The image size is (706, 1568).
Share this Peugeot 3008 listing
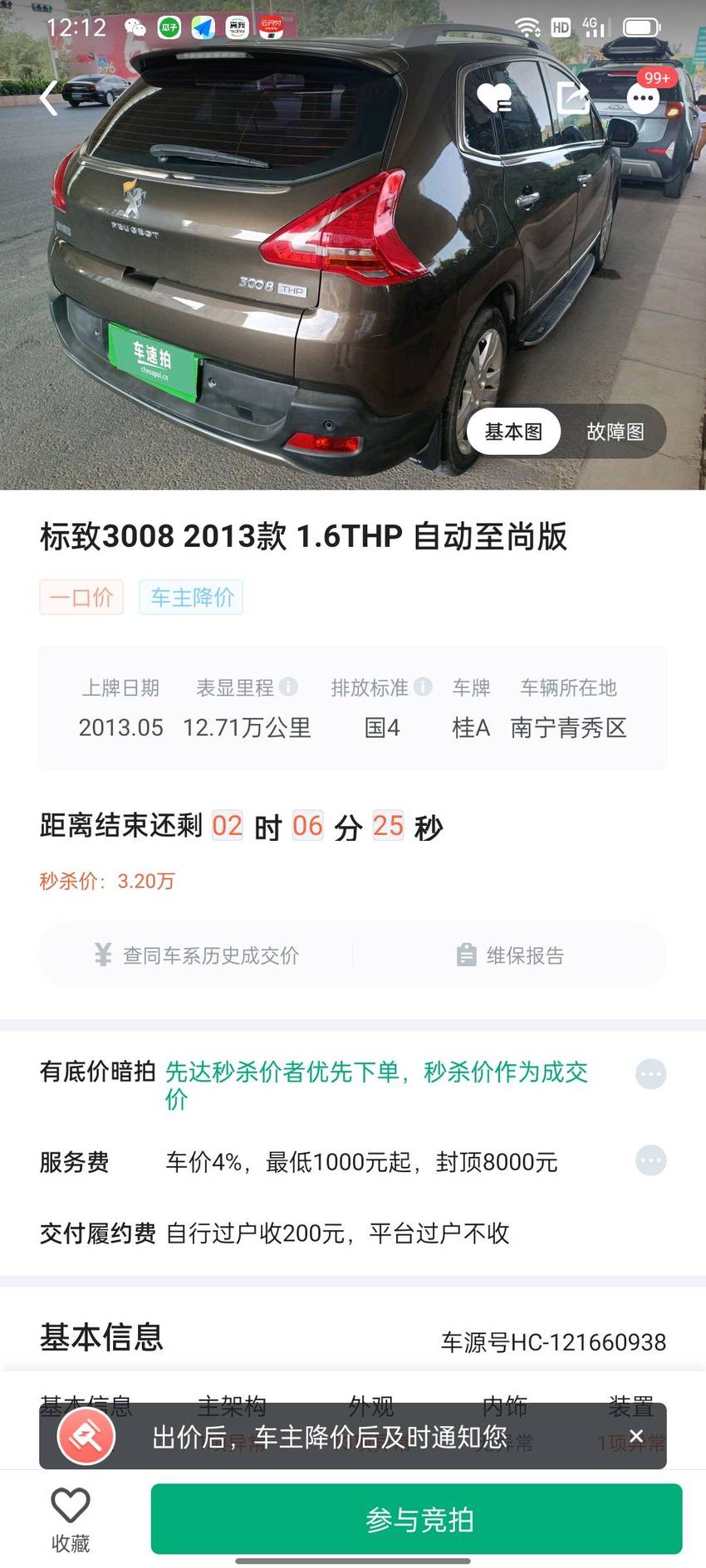(571, 98)
